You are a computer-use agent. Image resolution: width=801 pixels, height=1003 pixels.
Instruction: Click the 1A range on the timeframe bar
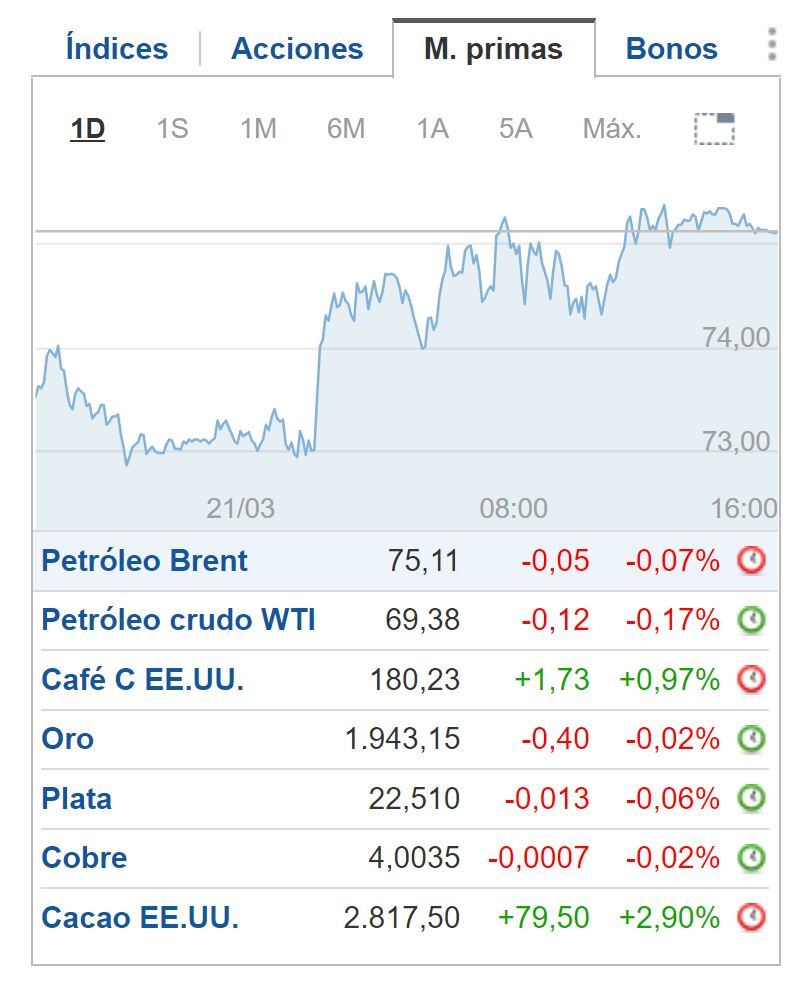pyautogui.click(x=429, y=129)
